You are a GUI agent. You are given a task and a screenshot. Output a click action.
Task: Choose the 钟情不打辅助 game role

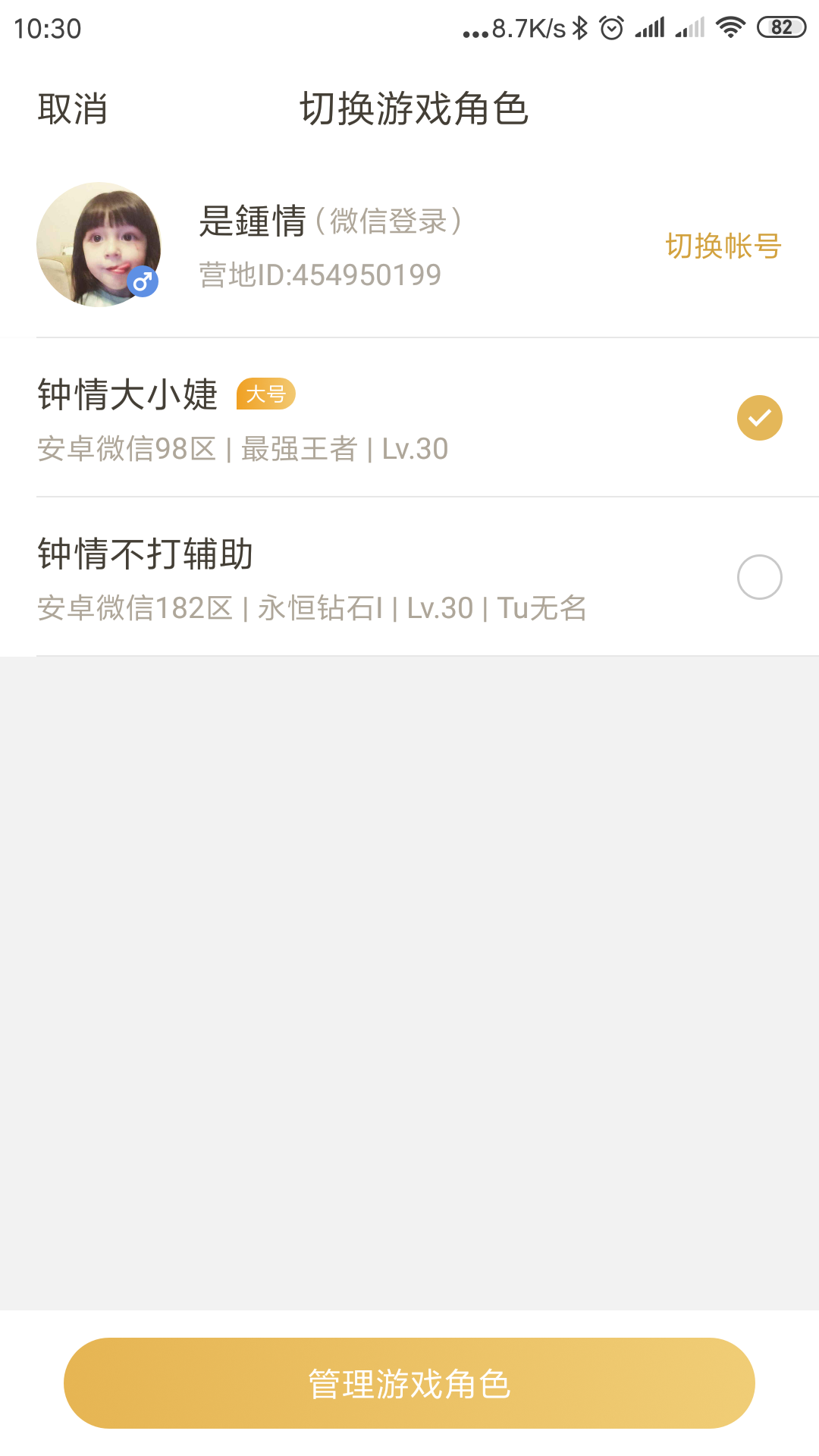(759, 577)
